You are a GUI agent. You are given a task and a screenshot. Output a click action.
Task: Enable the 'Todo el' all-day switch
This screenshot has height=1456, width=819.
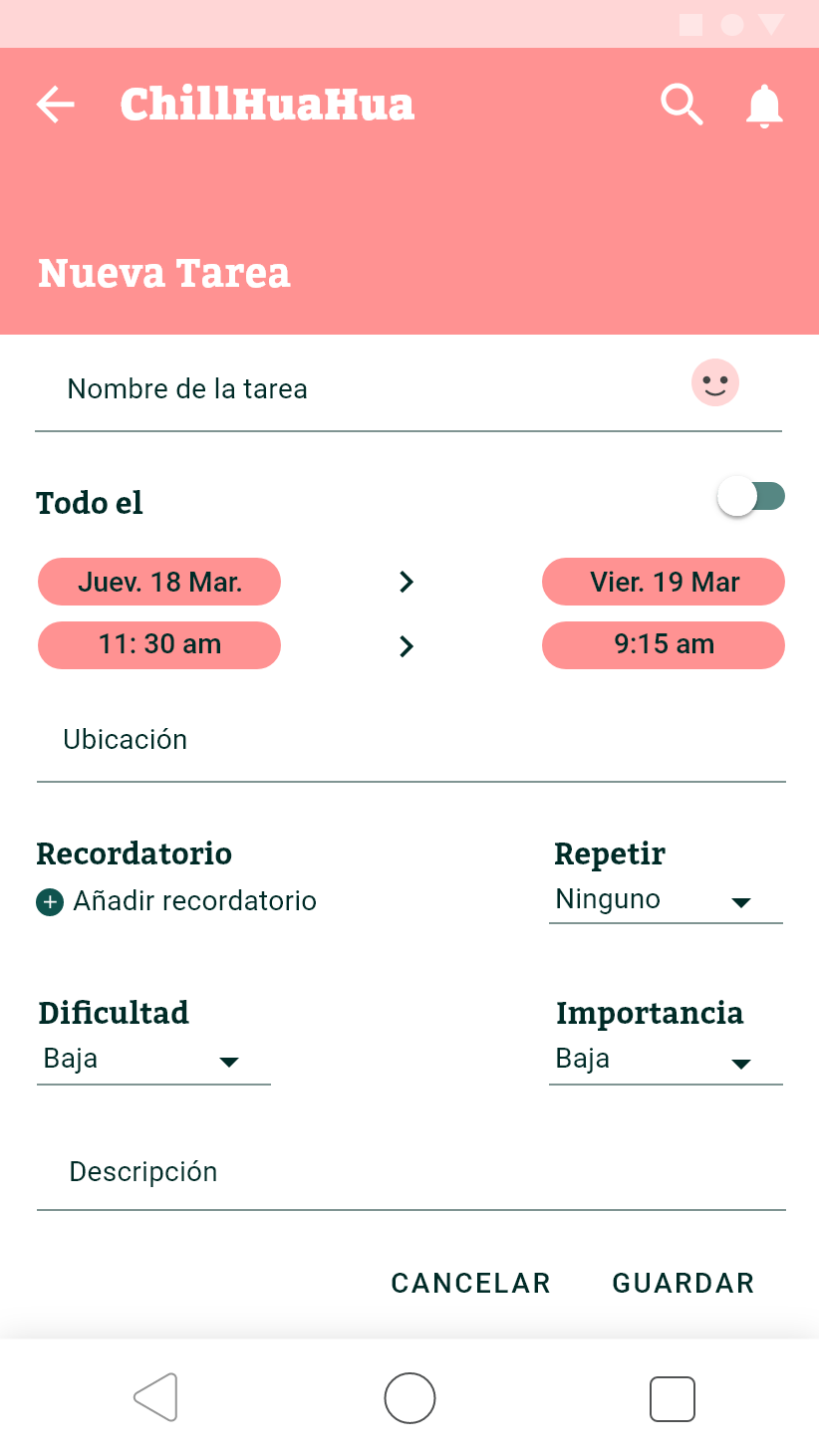coord(751,495)
